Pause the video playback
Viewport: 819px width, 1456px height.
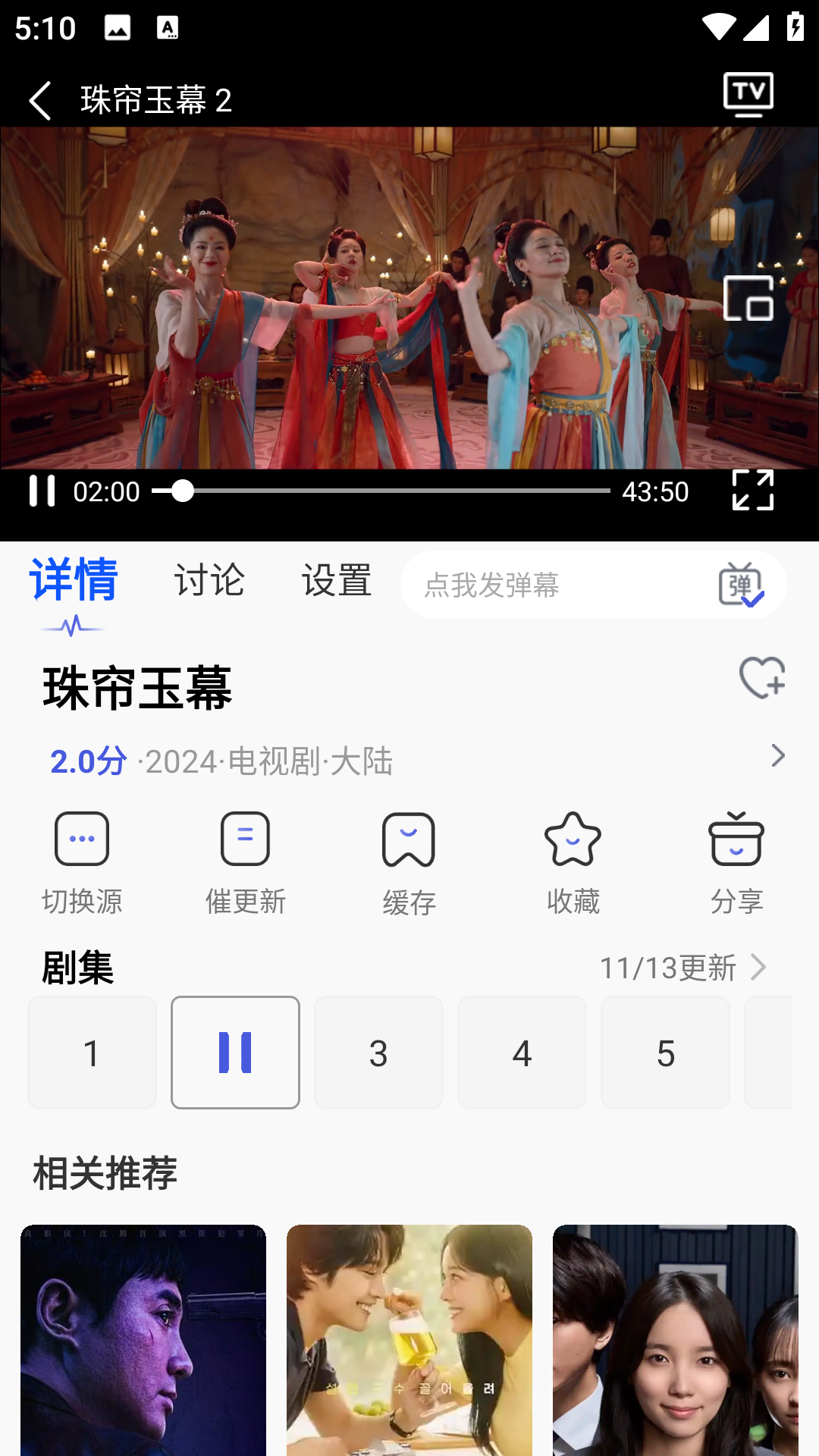click(x=42, y=491)
